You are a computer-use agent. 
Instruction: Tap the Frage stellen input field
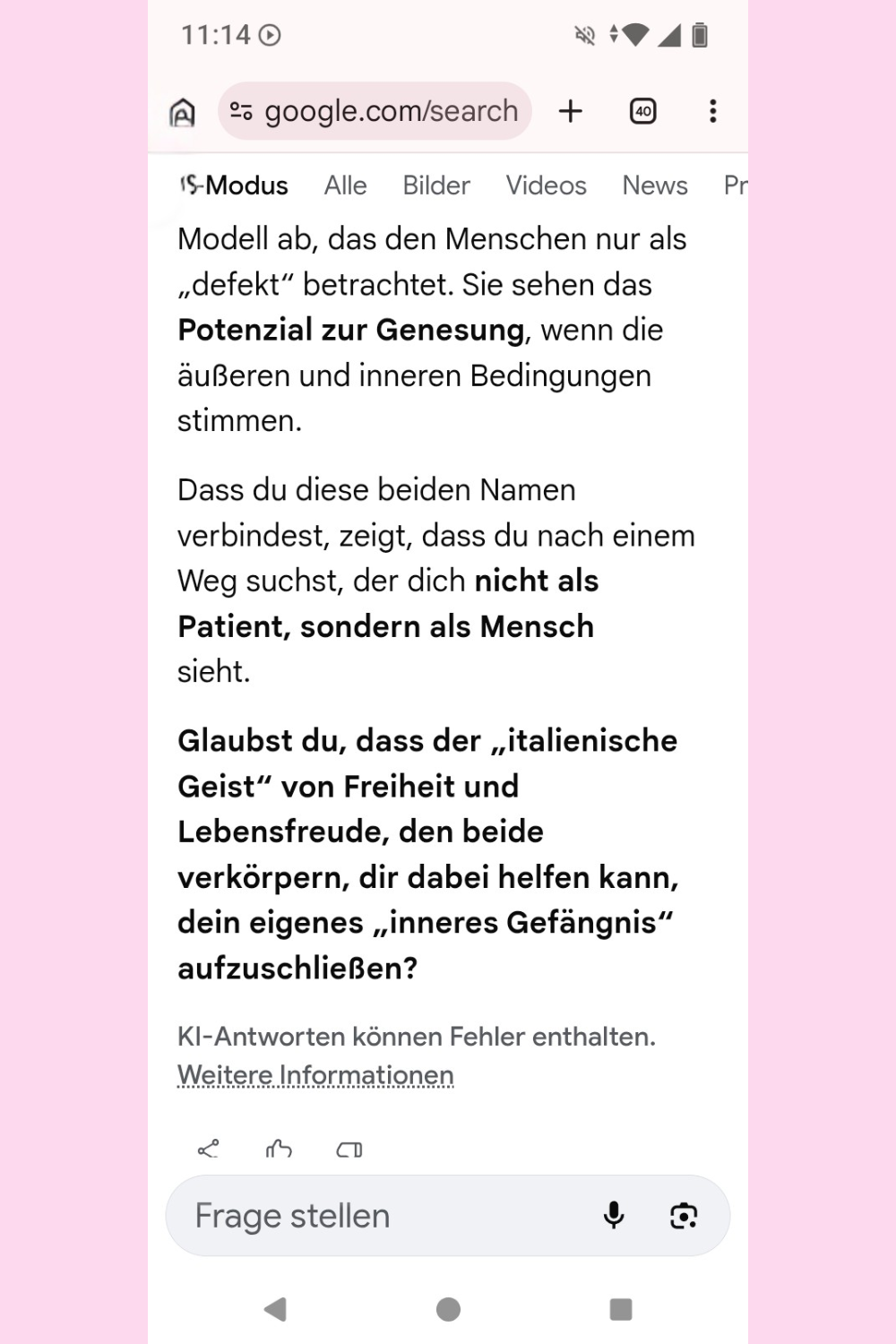point(358,1215)
